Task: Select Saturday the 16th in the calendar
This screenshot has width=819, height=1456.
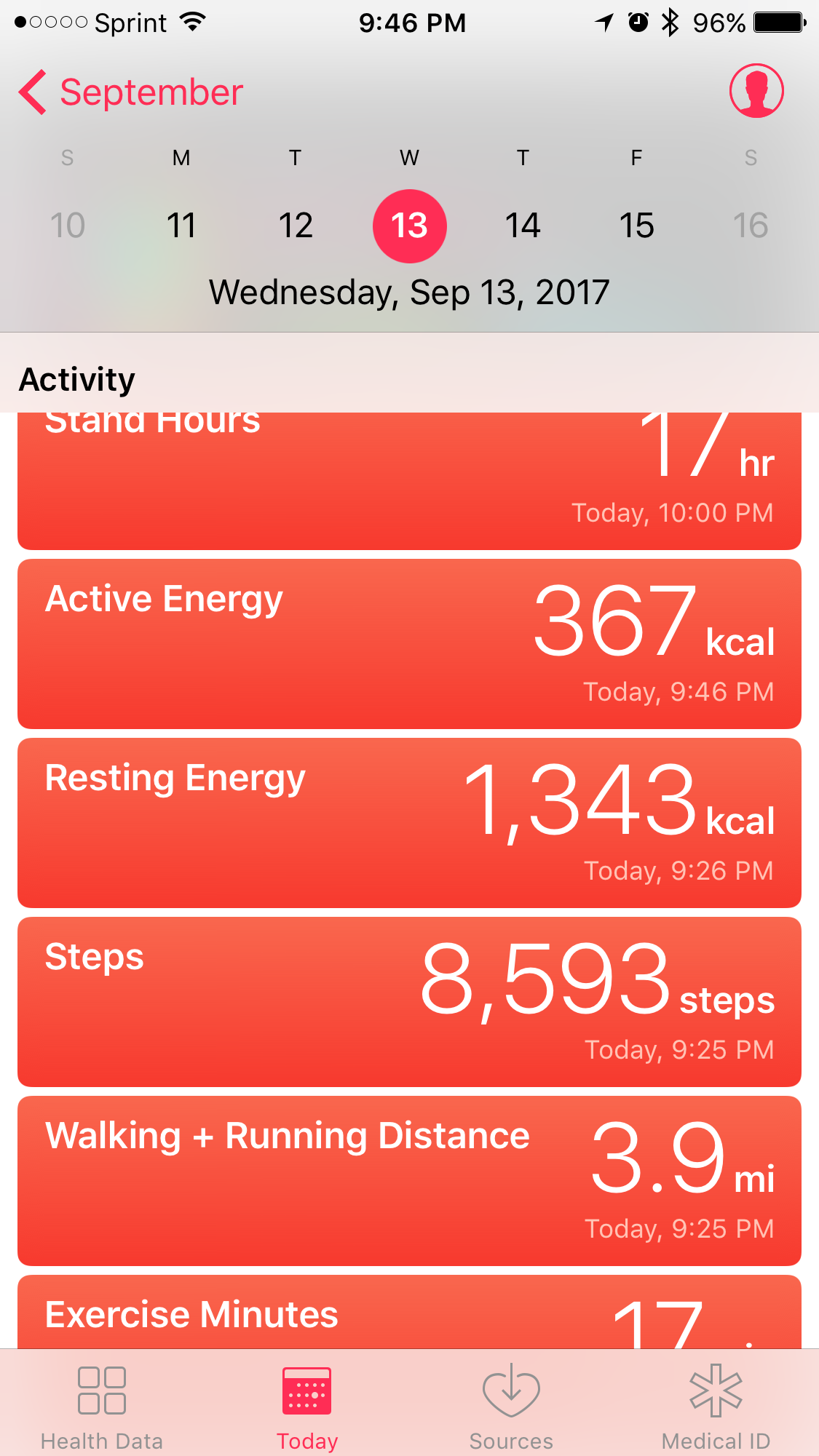Action: 751,226
